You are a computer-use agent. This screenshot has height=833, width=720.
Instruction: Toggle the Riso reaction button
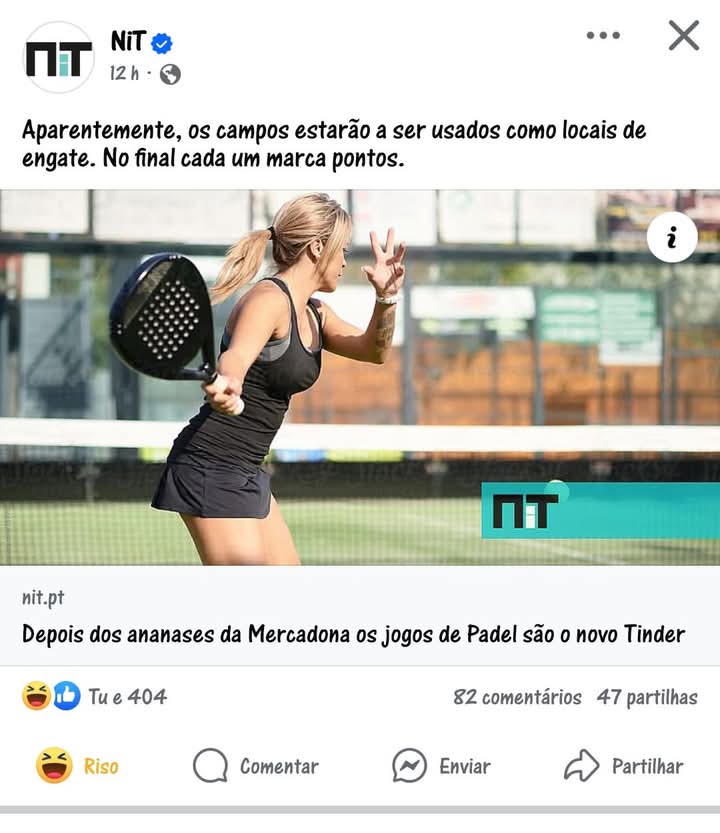pyautogui.click(x=78, y=766)
